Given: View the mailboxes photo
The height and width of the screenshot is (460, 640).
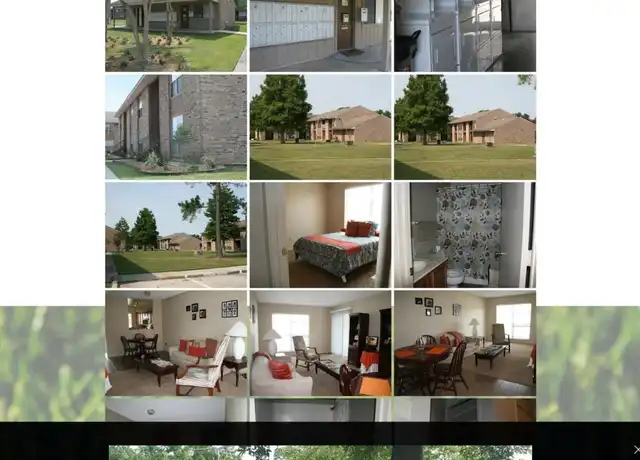Looking at the screenshot, I should pos(320,35).
